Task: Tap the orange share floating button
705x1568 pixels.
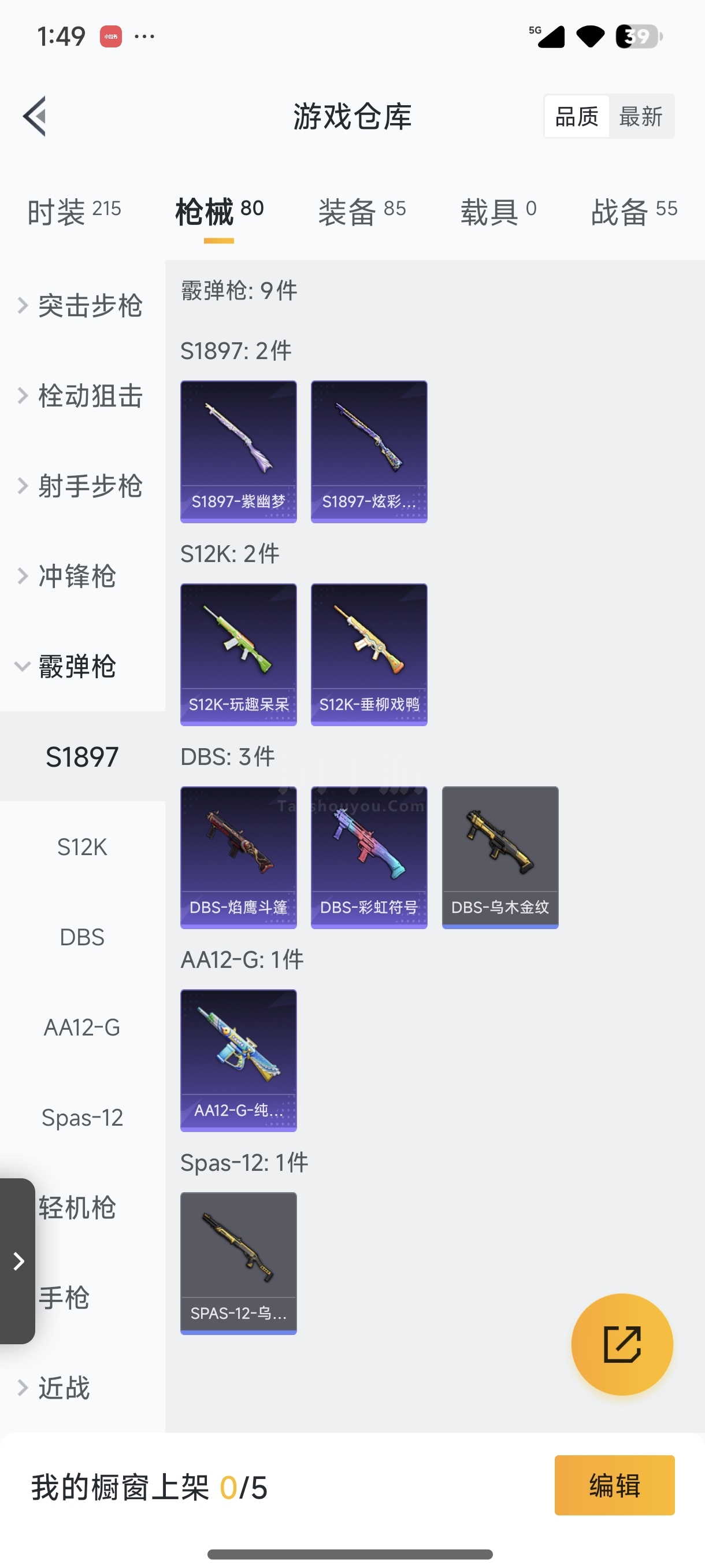Action: pyautogui.click(x=622, y=1345)
